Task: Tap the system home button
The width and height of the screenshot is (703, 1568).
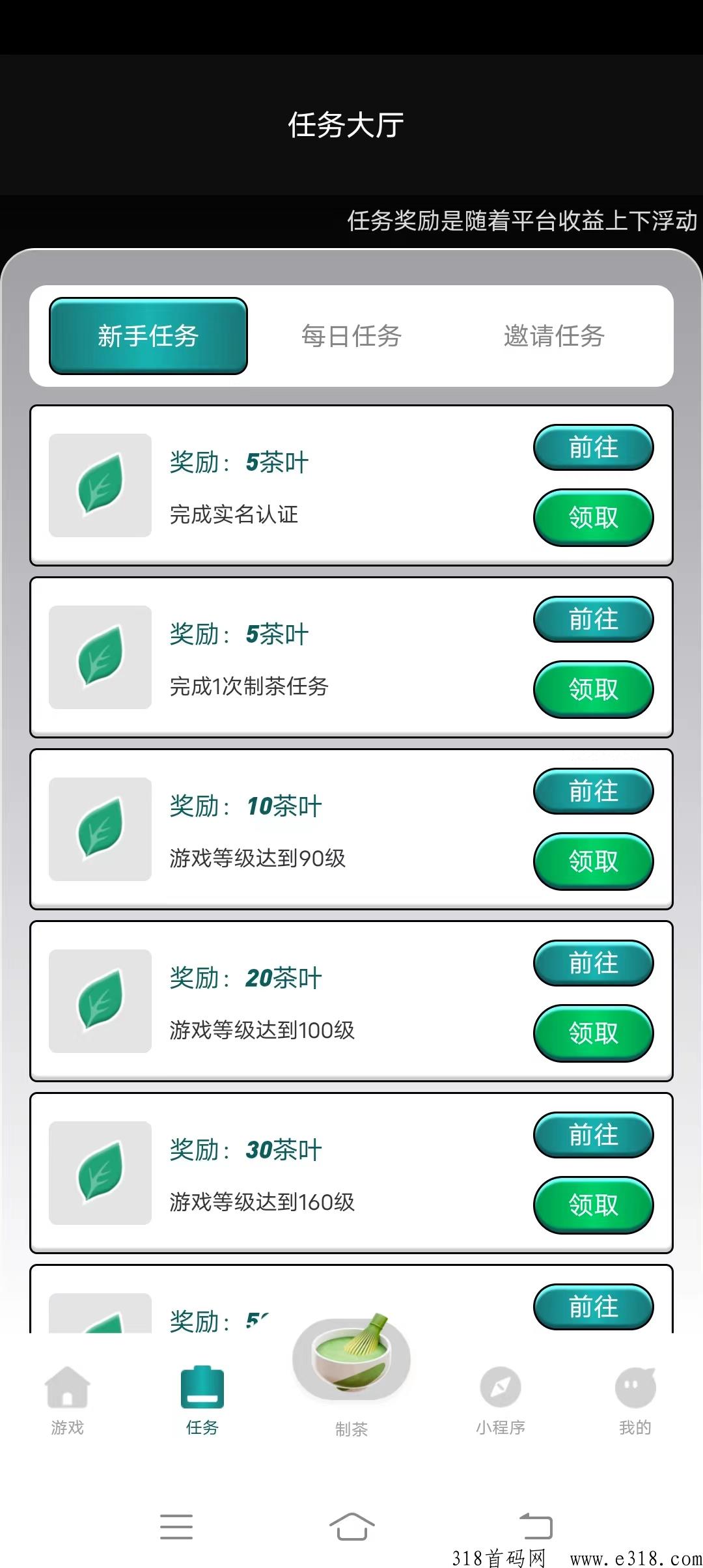Action: 351,1526
